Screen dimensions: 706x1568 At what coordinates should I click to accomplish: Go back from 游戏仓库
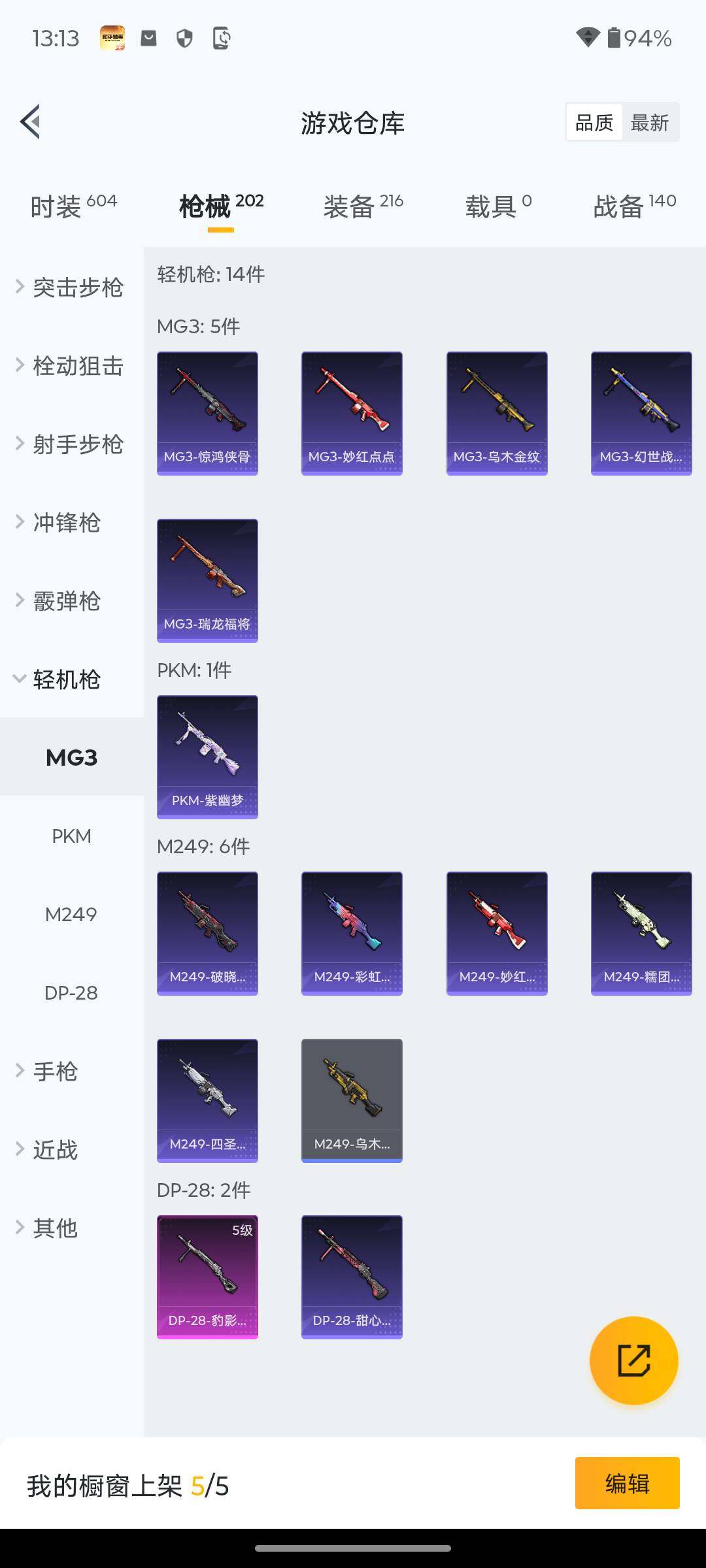click(31, 122)
